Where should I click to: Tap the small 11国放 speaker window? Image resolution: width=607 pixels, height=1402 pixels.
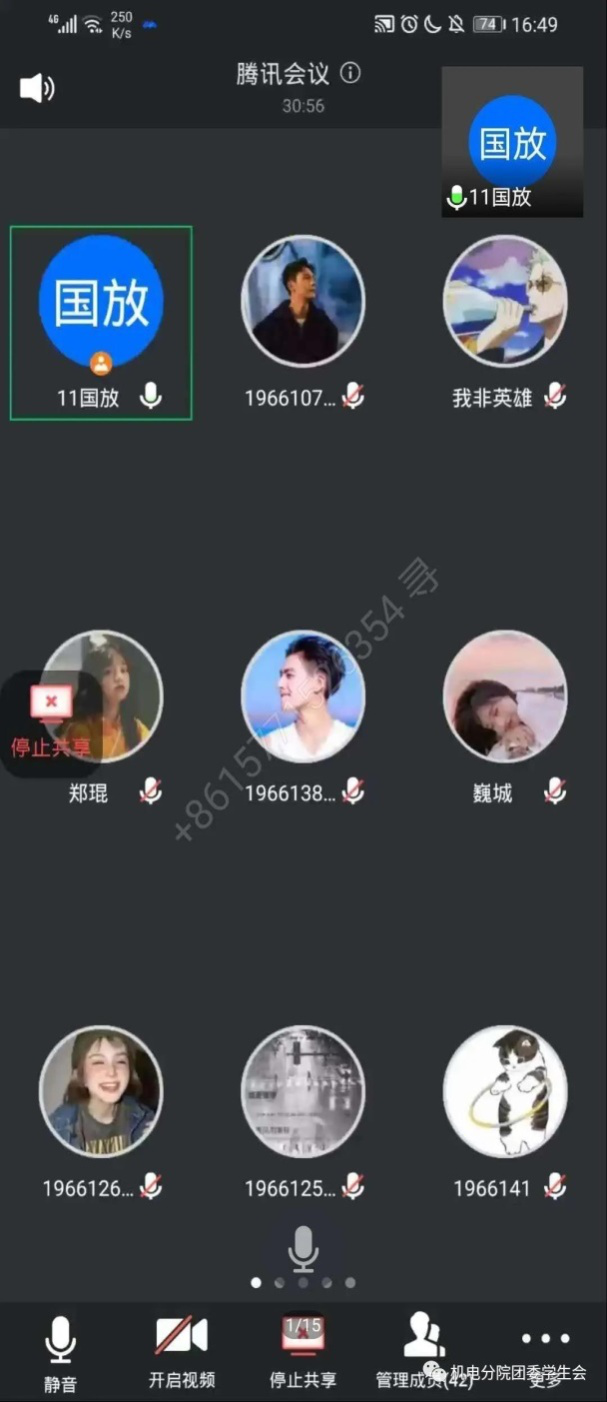click(x=512, y=142)
